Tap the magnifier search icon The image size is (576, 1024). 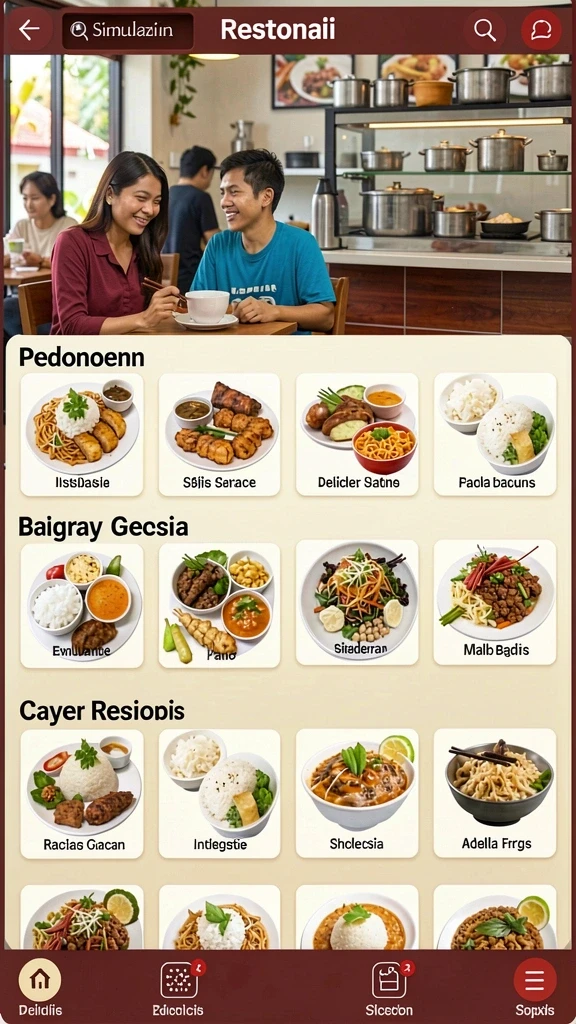(x=485, y=29)
